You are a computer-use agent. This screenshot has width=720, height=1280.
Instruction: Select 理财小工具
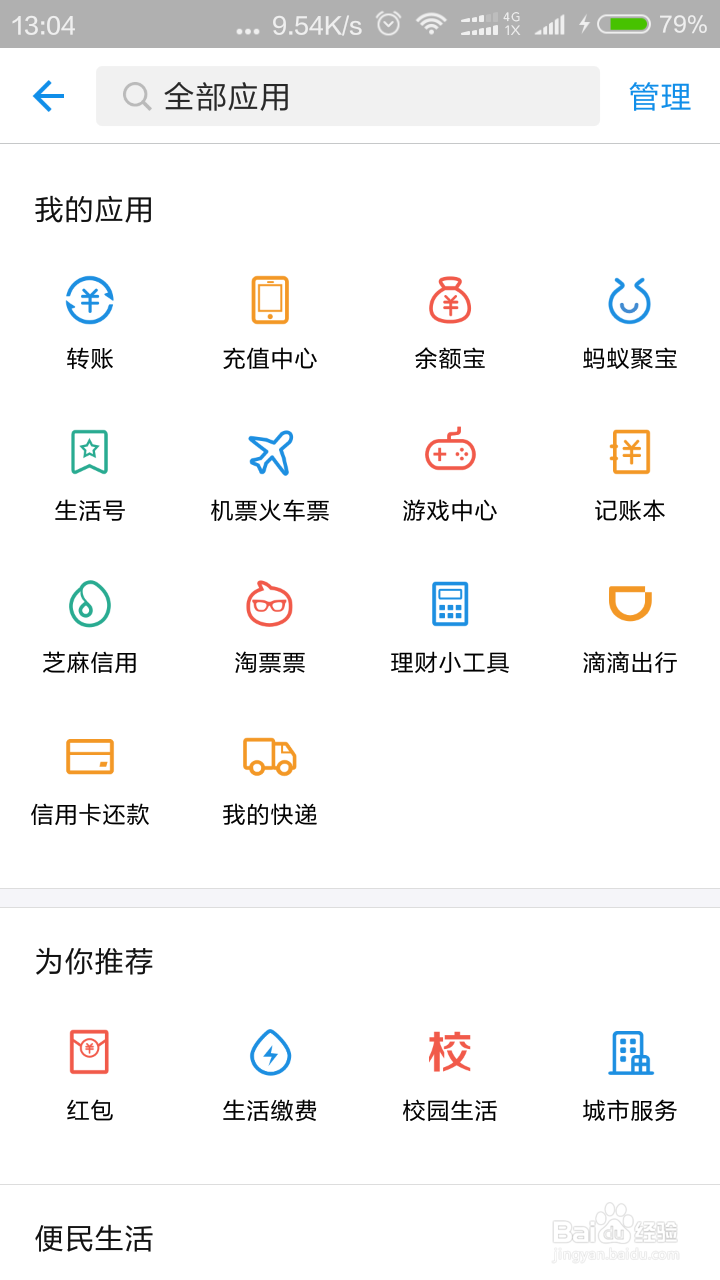pyautogui.click(x=450, y=626)
